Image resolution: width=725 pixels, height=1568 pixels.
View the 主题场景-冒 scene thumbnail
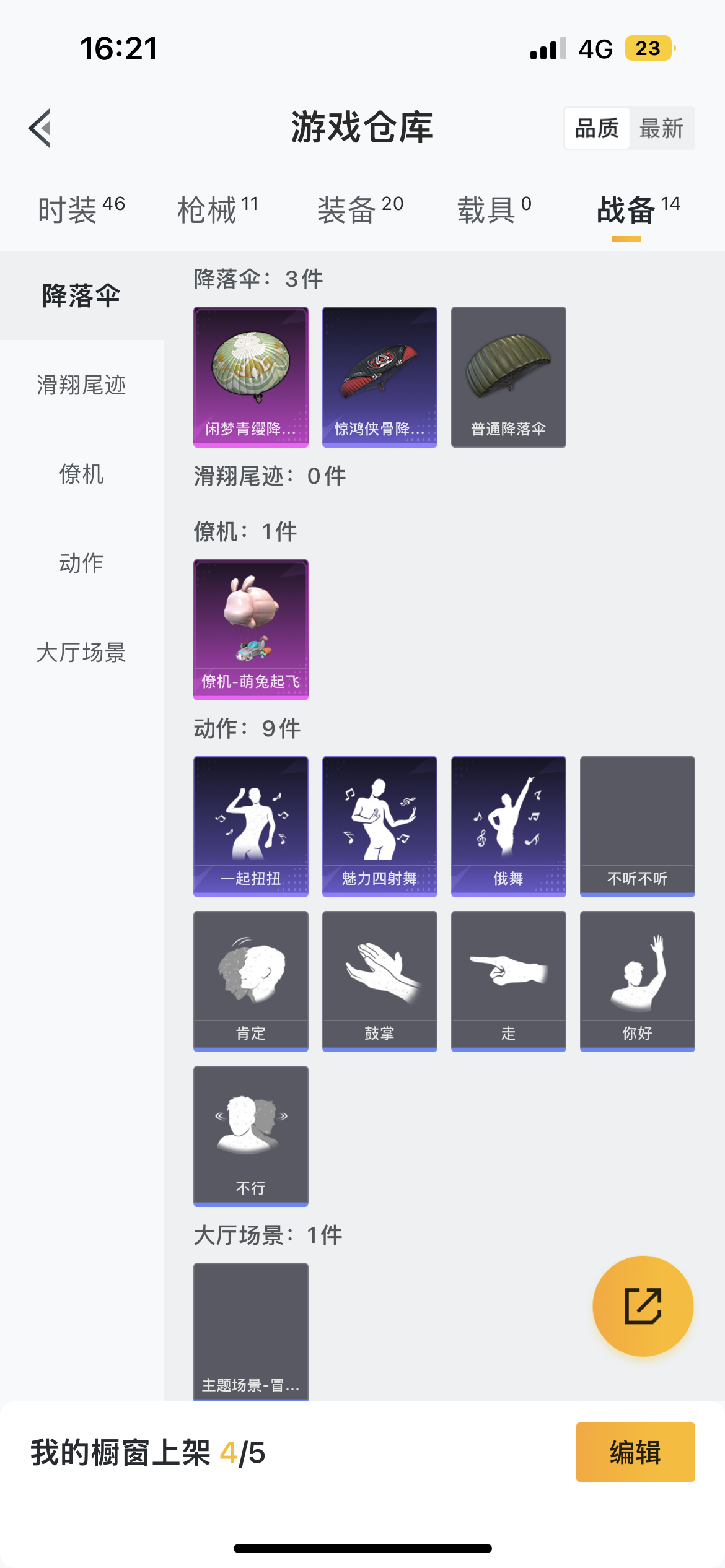pyautogui.click(x=250, y=1331)
